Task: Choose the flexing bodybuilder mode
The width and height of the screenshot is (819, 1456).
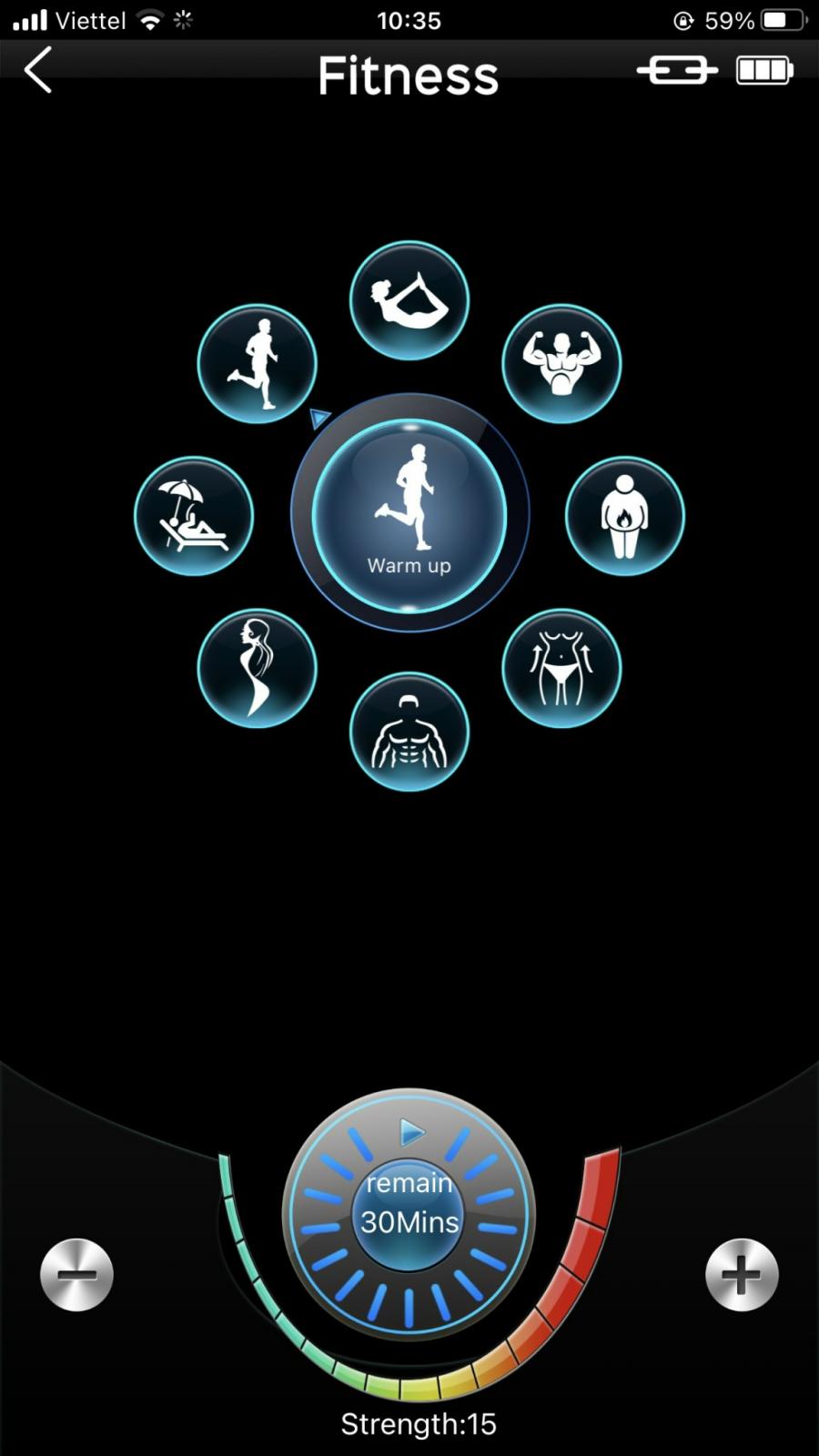Action: [561, 364]
